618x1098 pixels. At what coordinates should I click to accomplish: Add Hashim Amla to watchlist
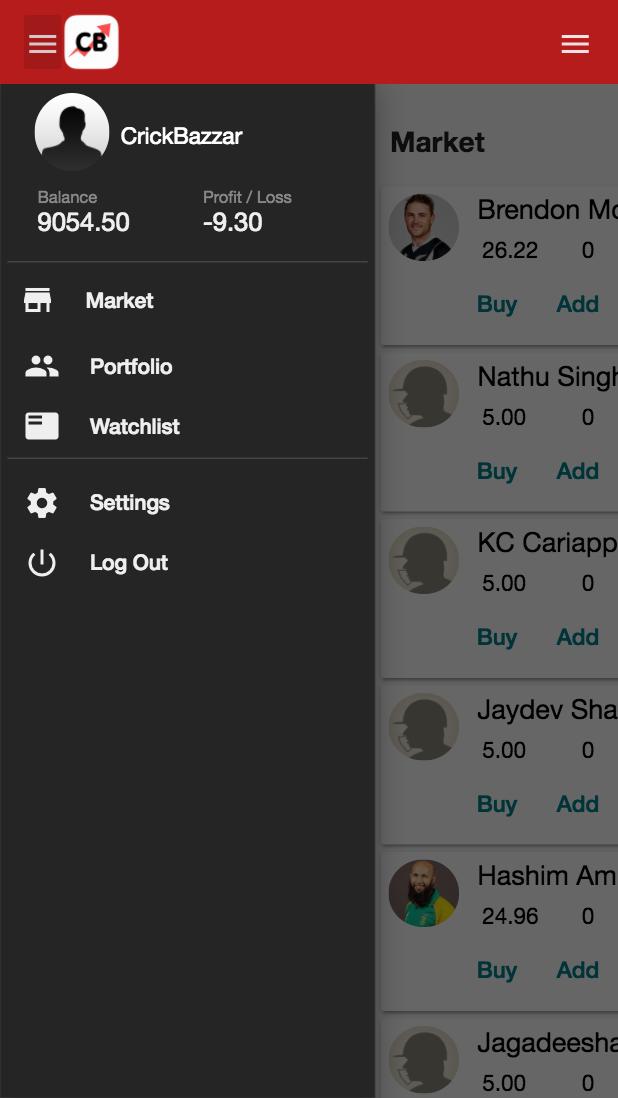[x=577, y=970]
